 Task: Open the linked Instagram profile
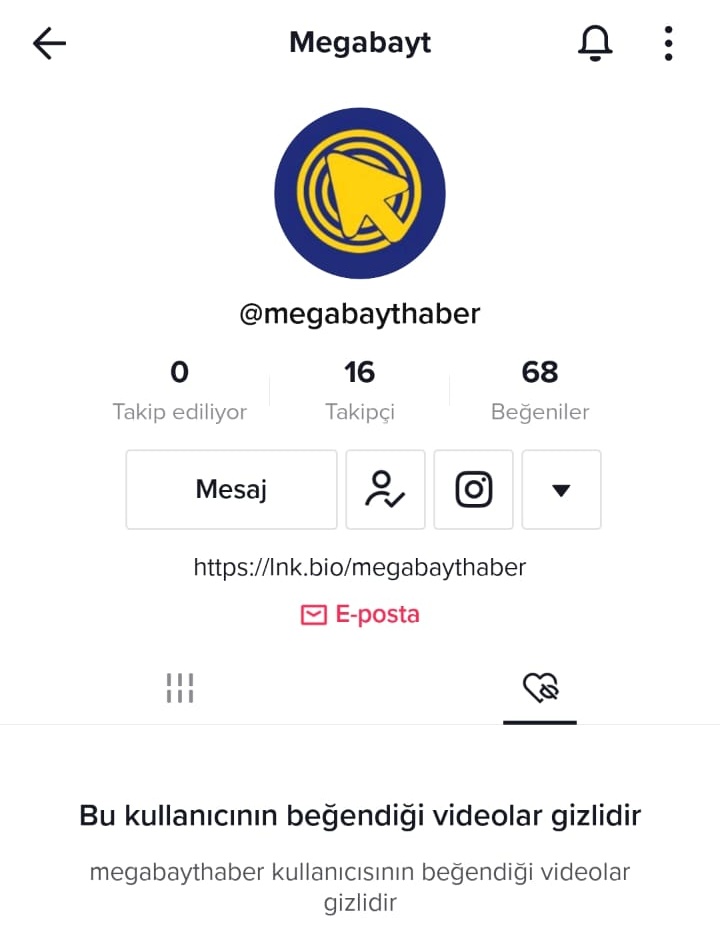coord(473,489)
